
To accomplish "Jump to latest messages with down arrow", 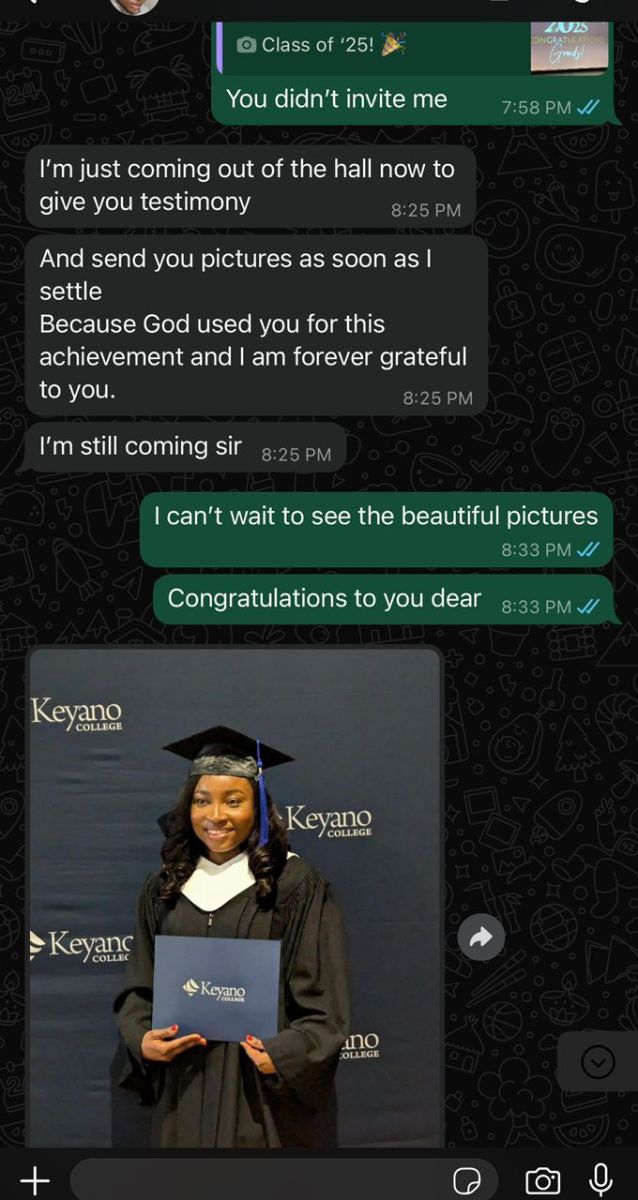I will (x=598, y=1061).
